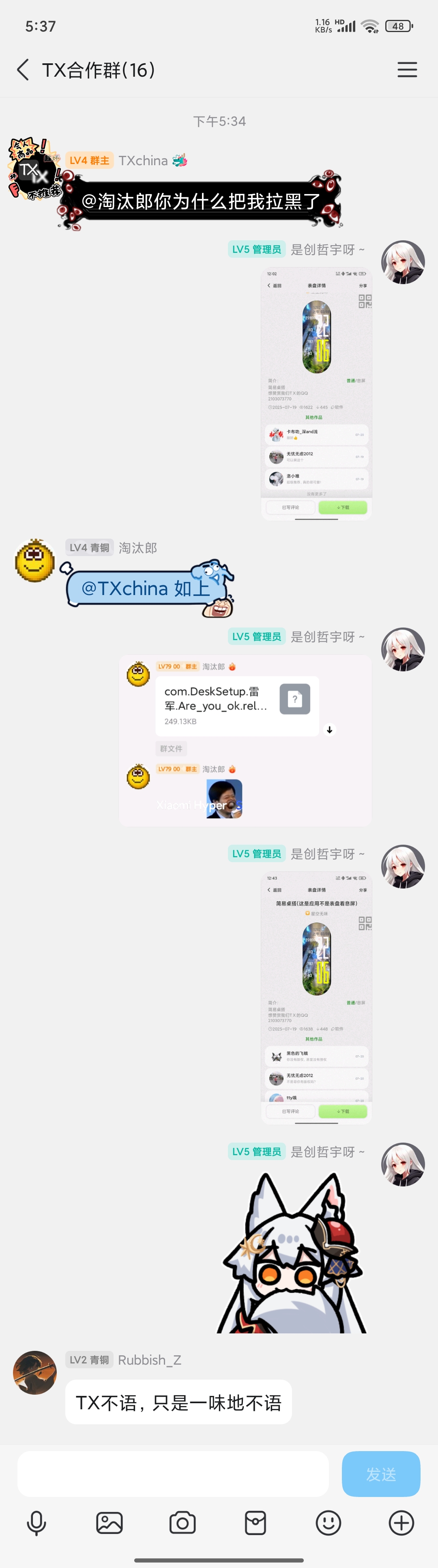Go back from TX合作群 chat
Image resolution: width=438 pixels, height=1568 pixels.
[23, 70]
